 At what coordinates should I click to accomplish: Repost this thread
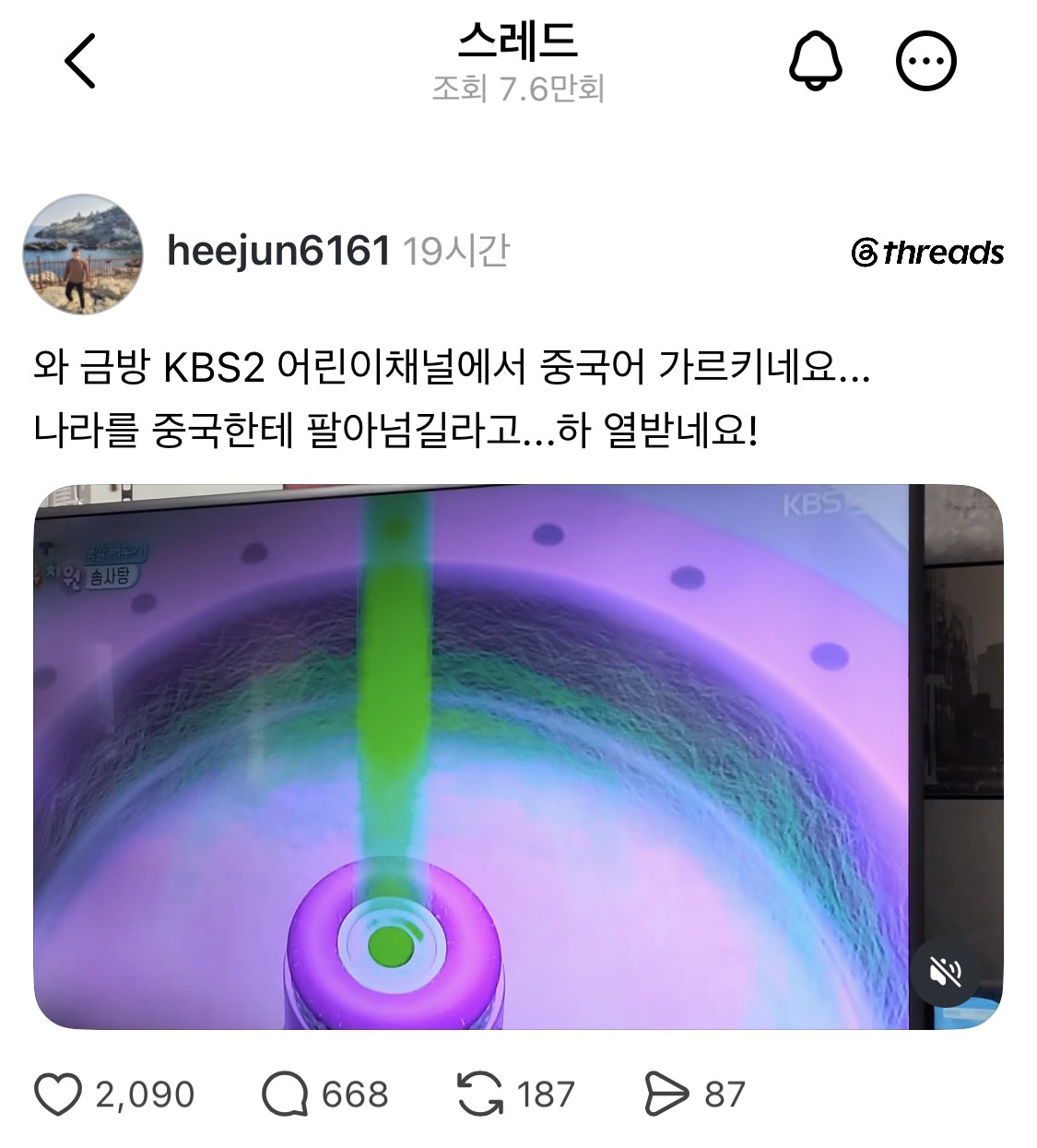click(480, 1095)
